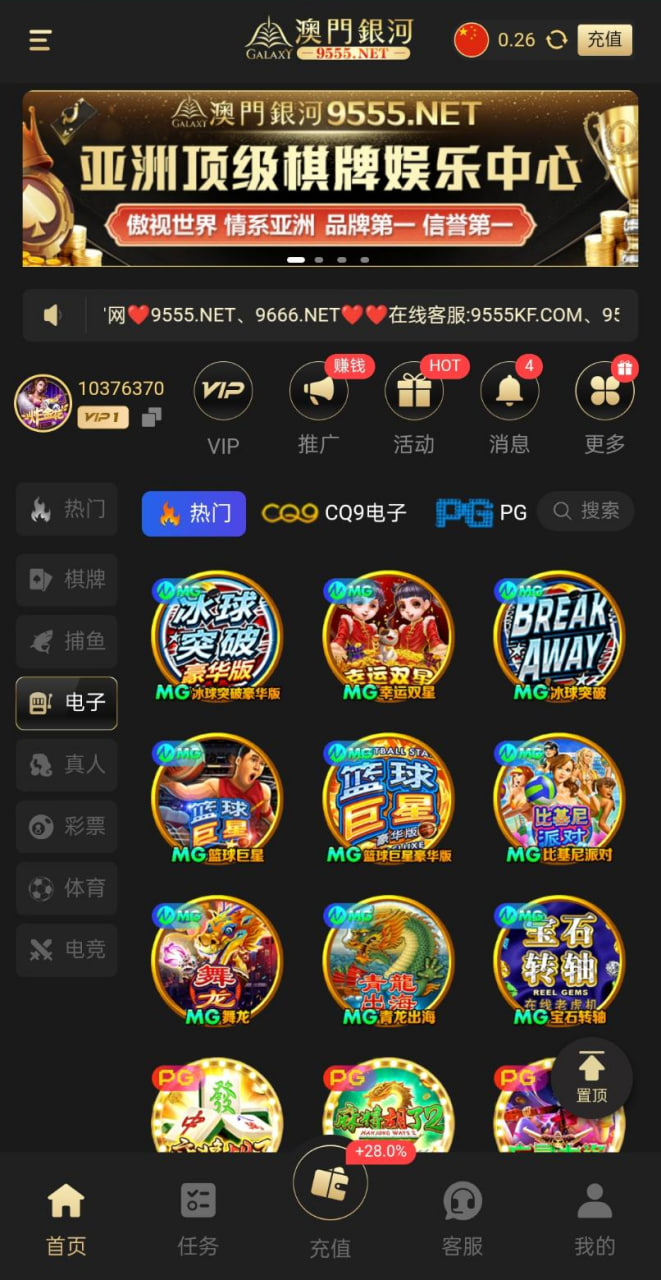Viewport: 661px width, 1280px height.
Task: Select the 捕鱼 category
Action: point(67,641)
